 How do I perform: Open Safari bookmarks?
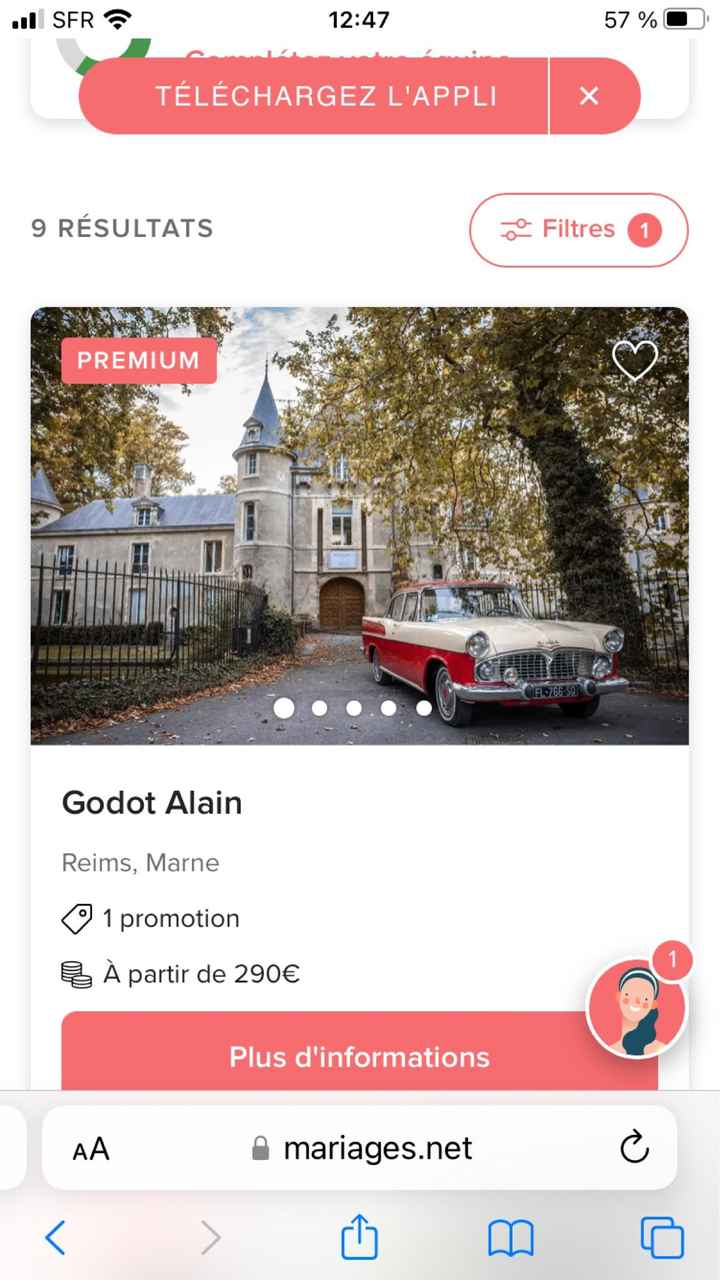point(510,1237)
